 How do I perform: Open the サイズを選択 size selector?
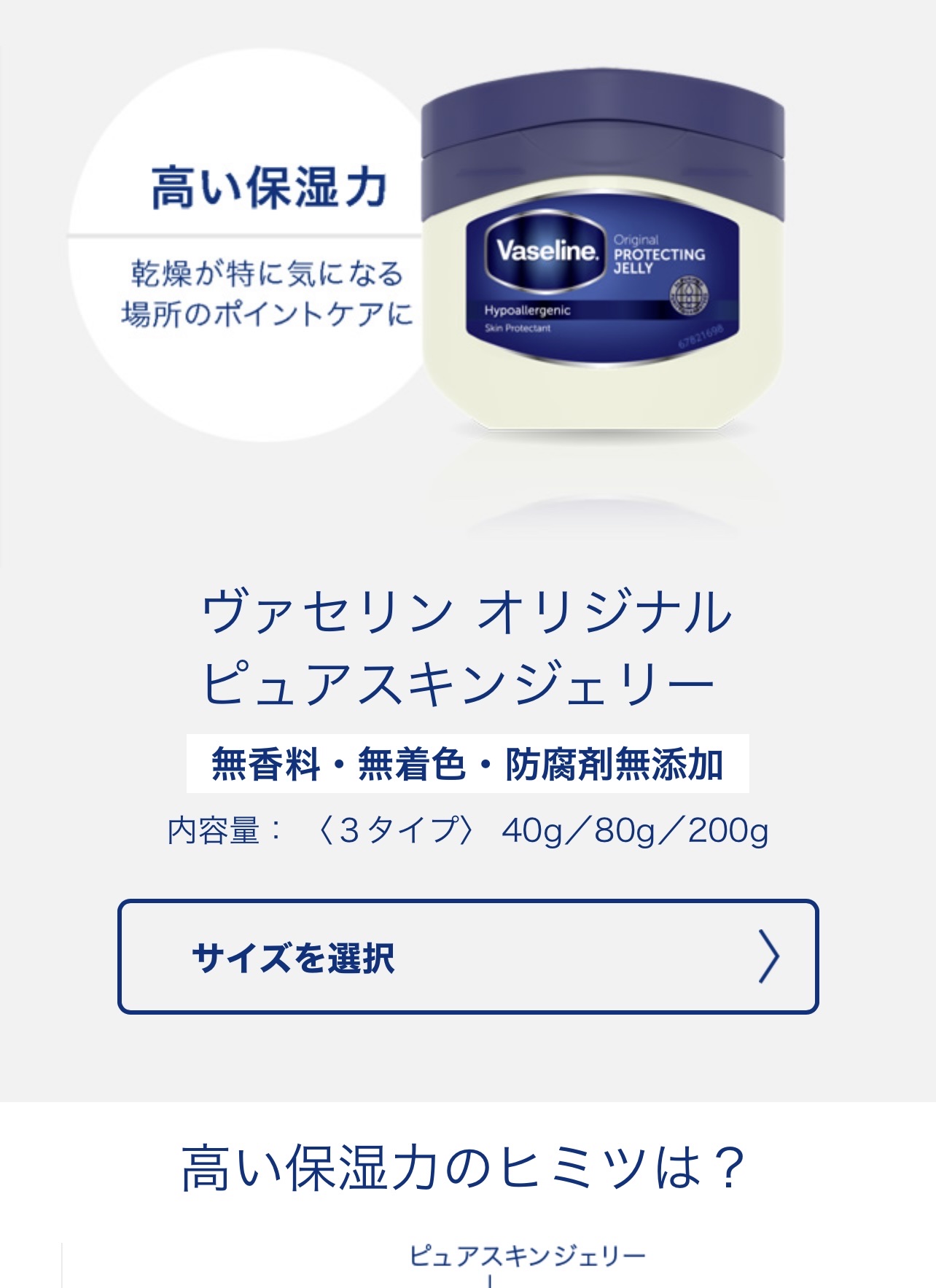tap(468, 956)
